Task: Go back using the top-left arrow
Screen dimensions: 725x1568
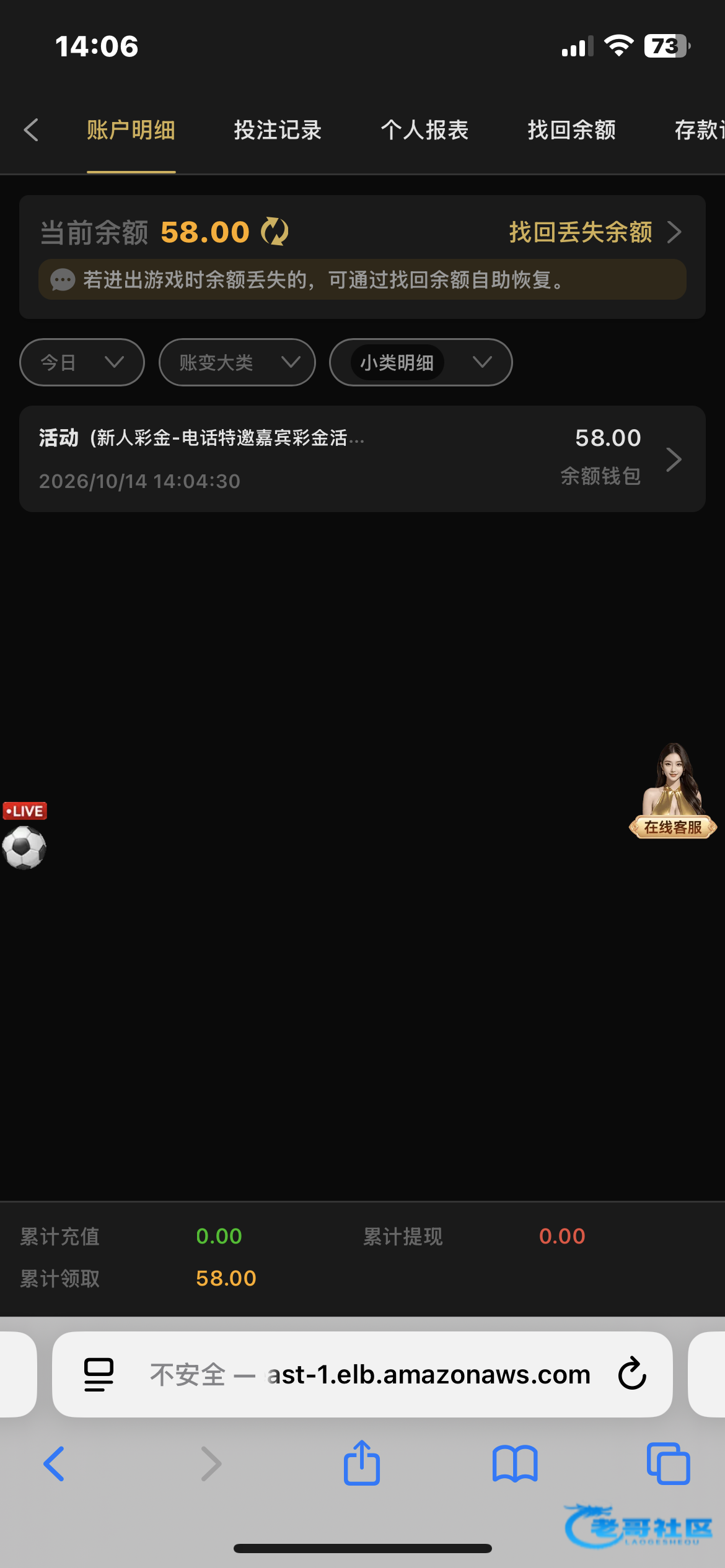Action: [31, 130]
